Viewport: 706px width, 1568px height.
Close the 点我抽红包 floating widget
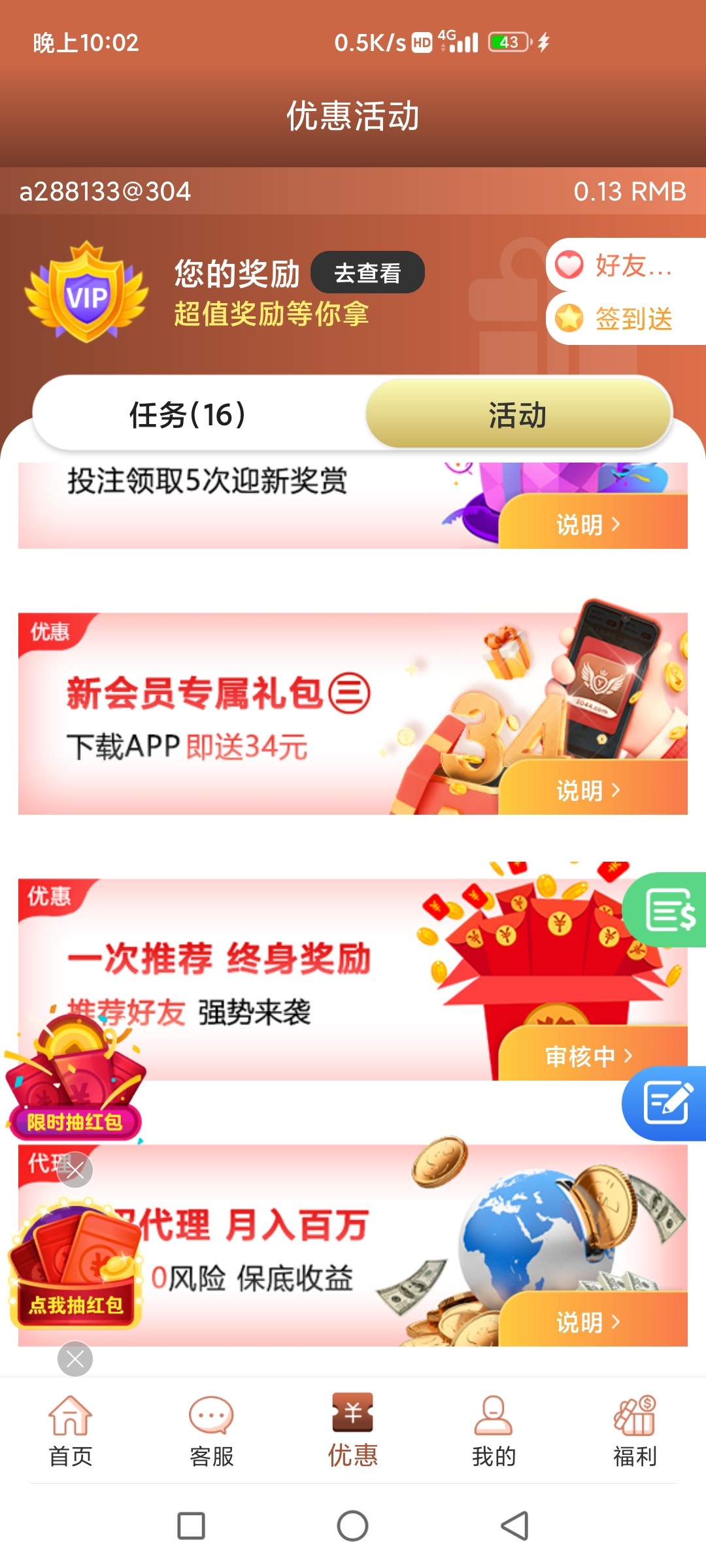tap(75, 1359)
